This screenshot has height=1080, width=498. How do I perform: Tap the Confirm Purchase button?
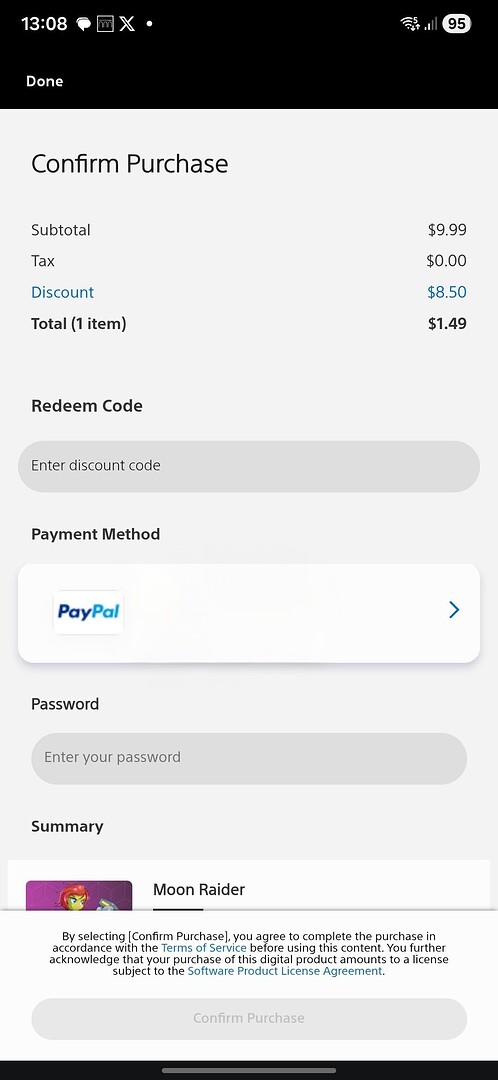(249, 1019)
